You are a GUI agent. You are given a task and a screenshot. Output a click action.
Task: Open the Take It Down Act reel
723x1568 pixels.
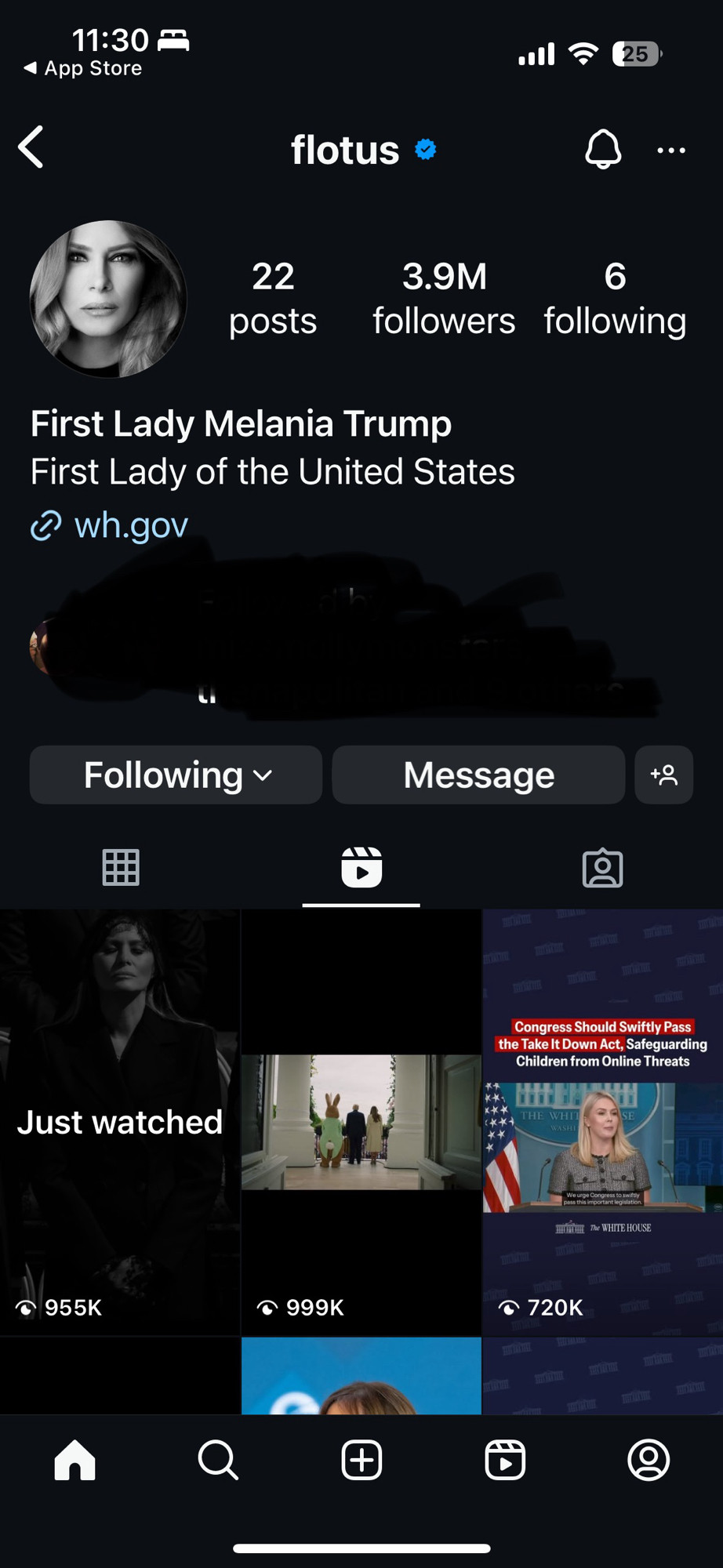[x=603, y=1122]
